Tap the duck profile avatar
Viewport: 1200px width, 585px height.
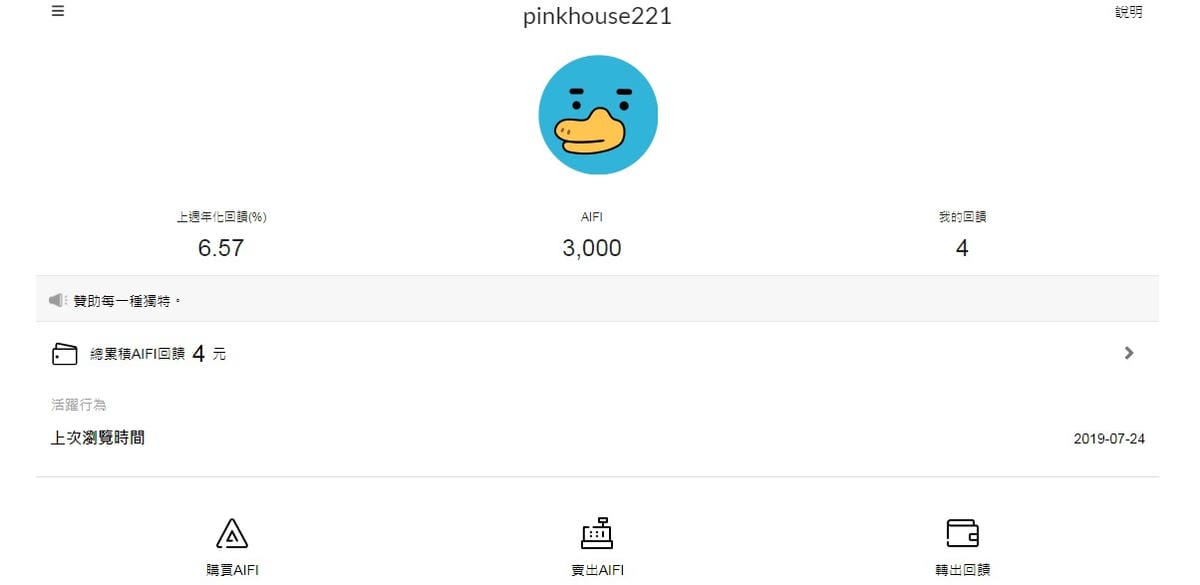pyautogui.click(x=598, y=115)
